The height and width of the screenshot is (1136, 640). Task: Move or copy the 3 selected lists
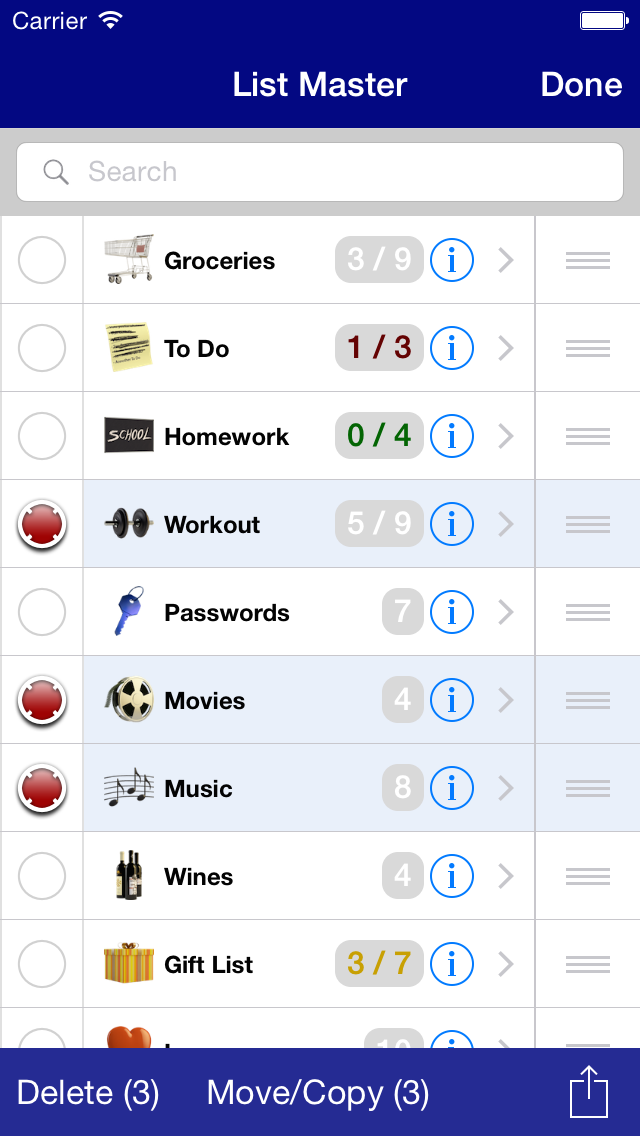click(x=318, y=1093)
